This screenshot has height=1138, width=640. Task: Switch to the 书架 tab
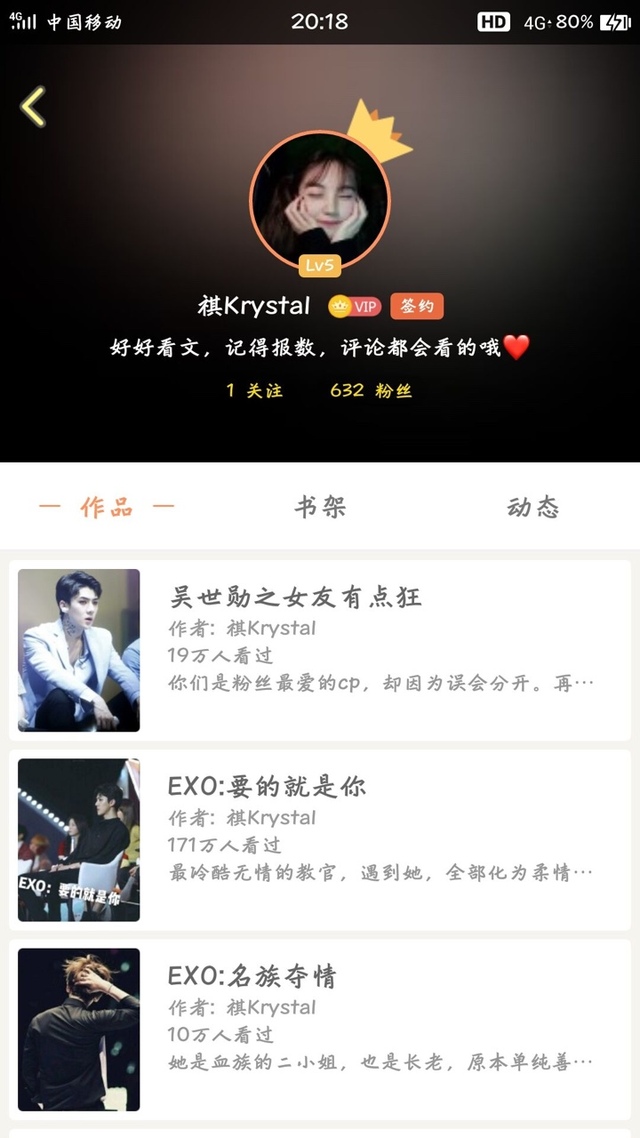[320, 507]
